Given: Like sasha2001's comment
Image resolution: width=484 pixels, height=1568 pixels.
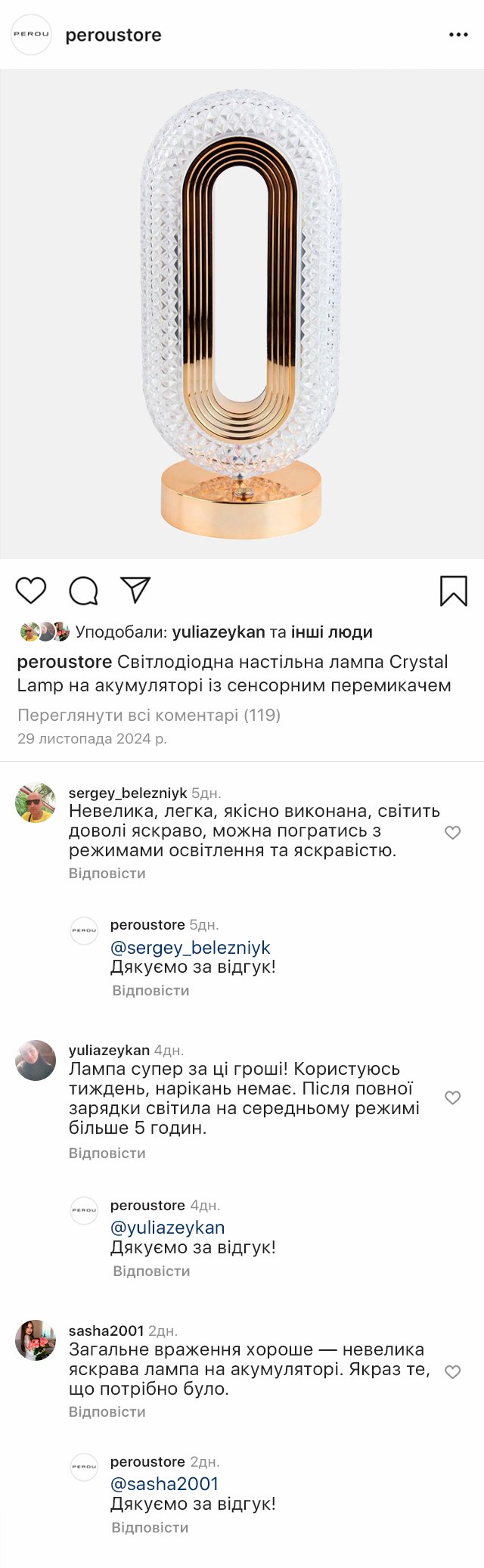Looking at the screenshot, I should (x=452, y=1372).
